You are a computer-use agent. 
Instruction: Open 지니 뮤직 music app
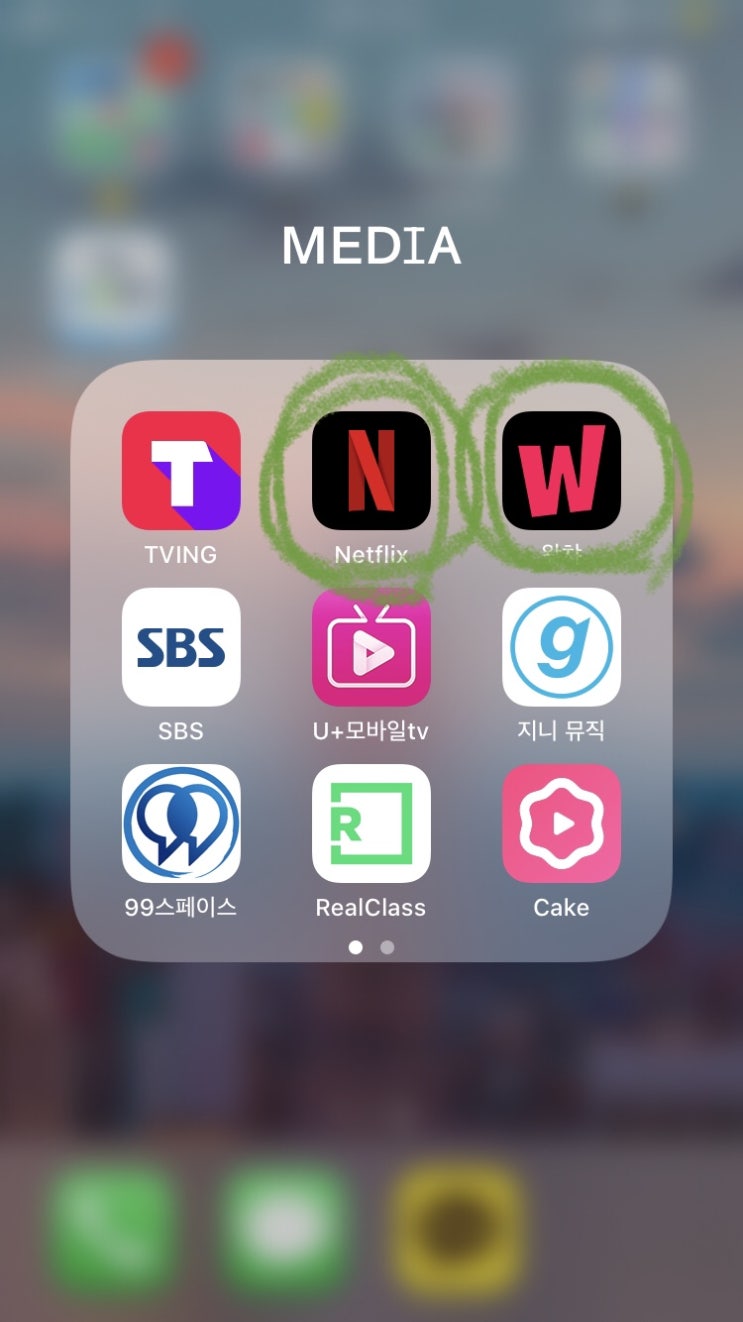coord(561,647)
